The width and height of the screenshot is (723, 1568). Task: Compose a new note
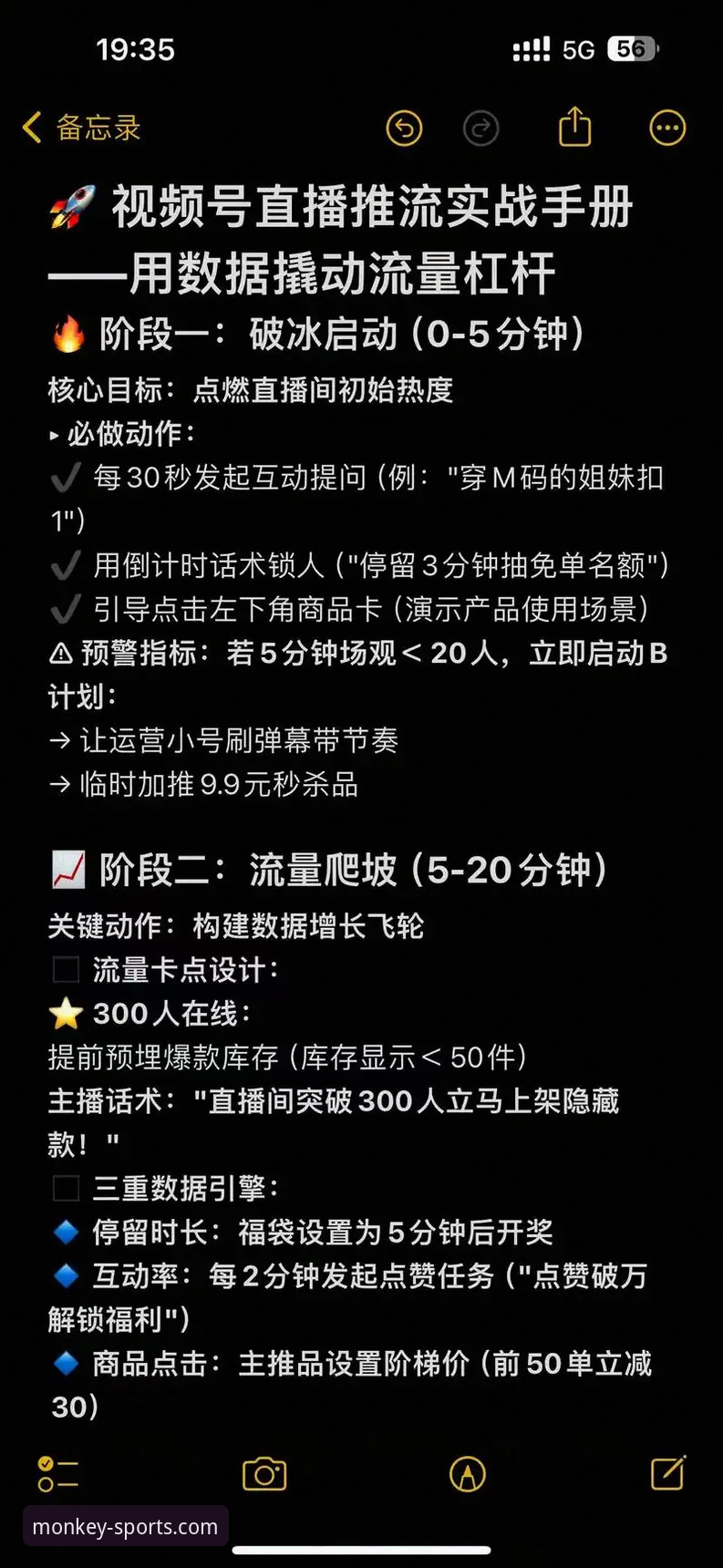point(667,1471)
